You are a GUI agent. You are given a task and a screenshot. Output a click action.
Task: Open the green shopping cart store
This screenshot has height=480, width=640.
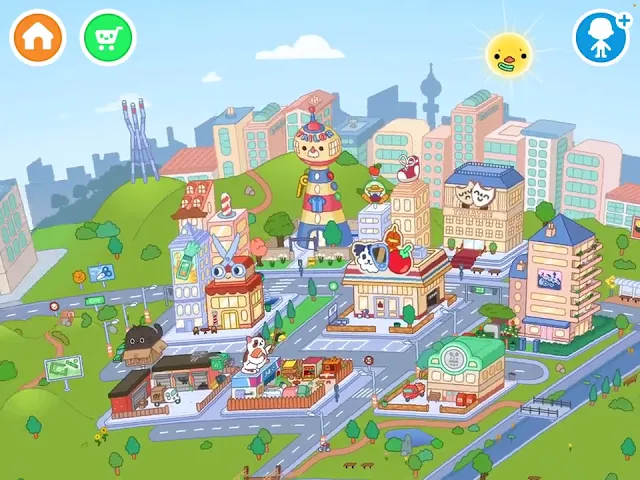[x=107, y=37]
